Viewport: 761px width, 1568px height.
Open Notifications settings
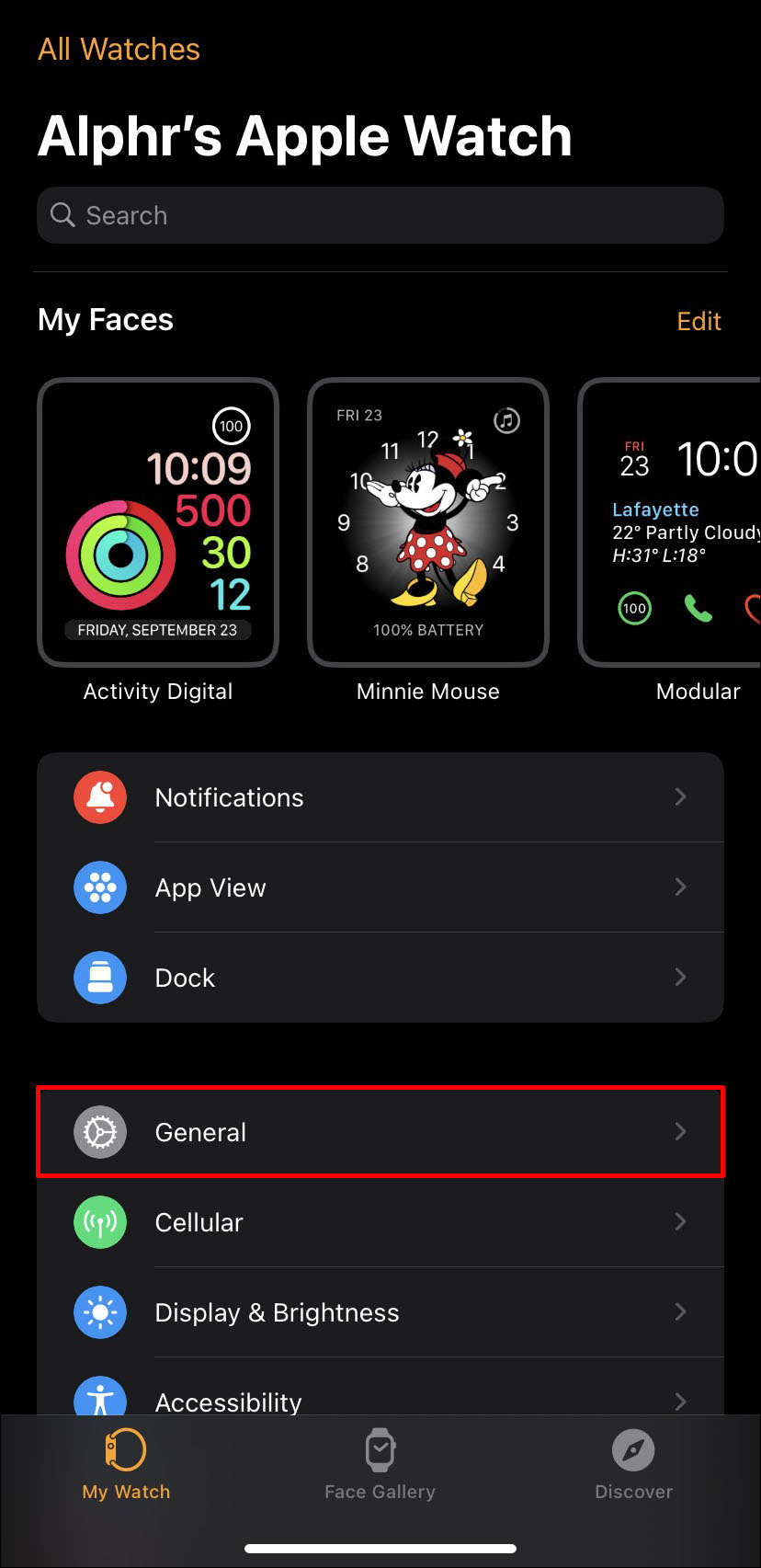380,797
